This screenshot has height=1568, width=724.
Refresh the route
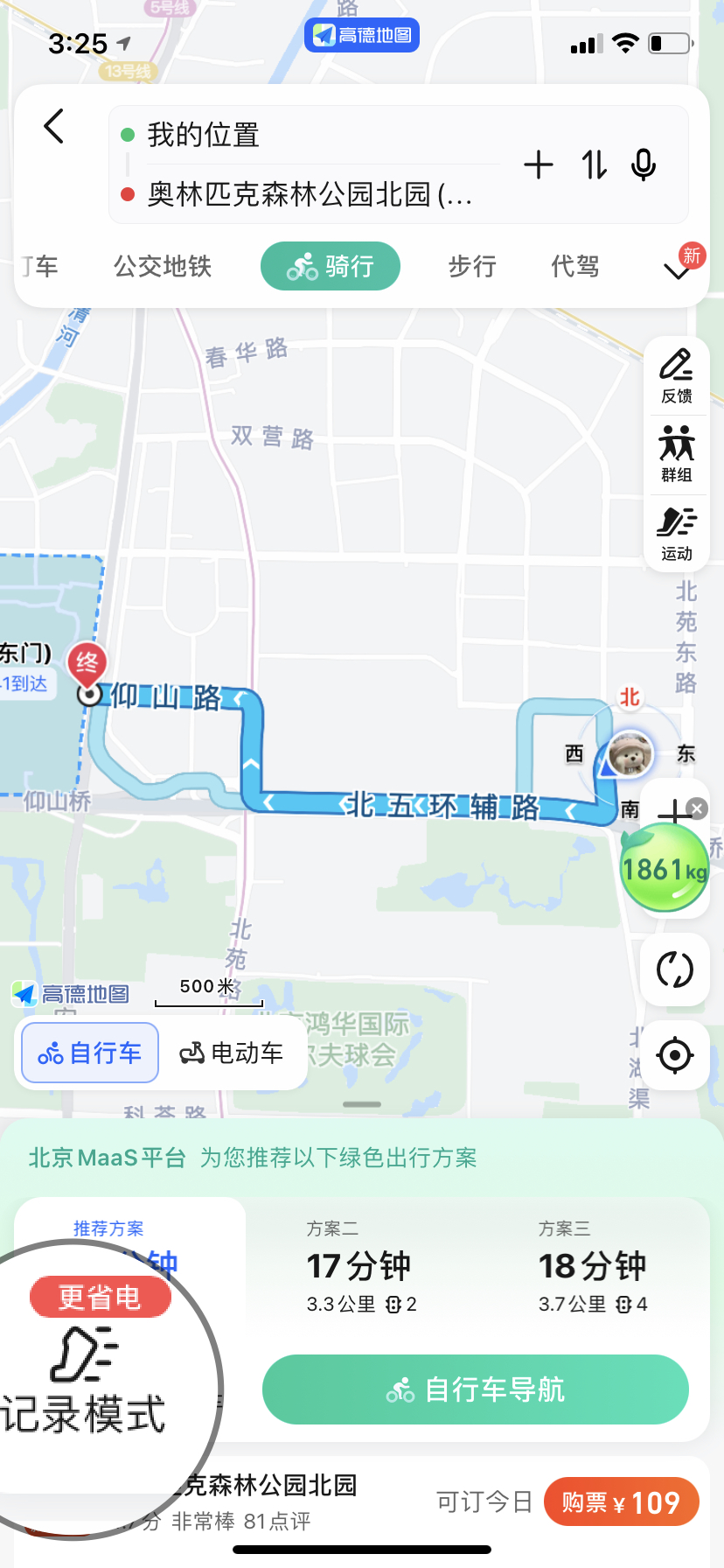674,969
